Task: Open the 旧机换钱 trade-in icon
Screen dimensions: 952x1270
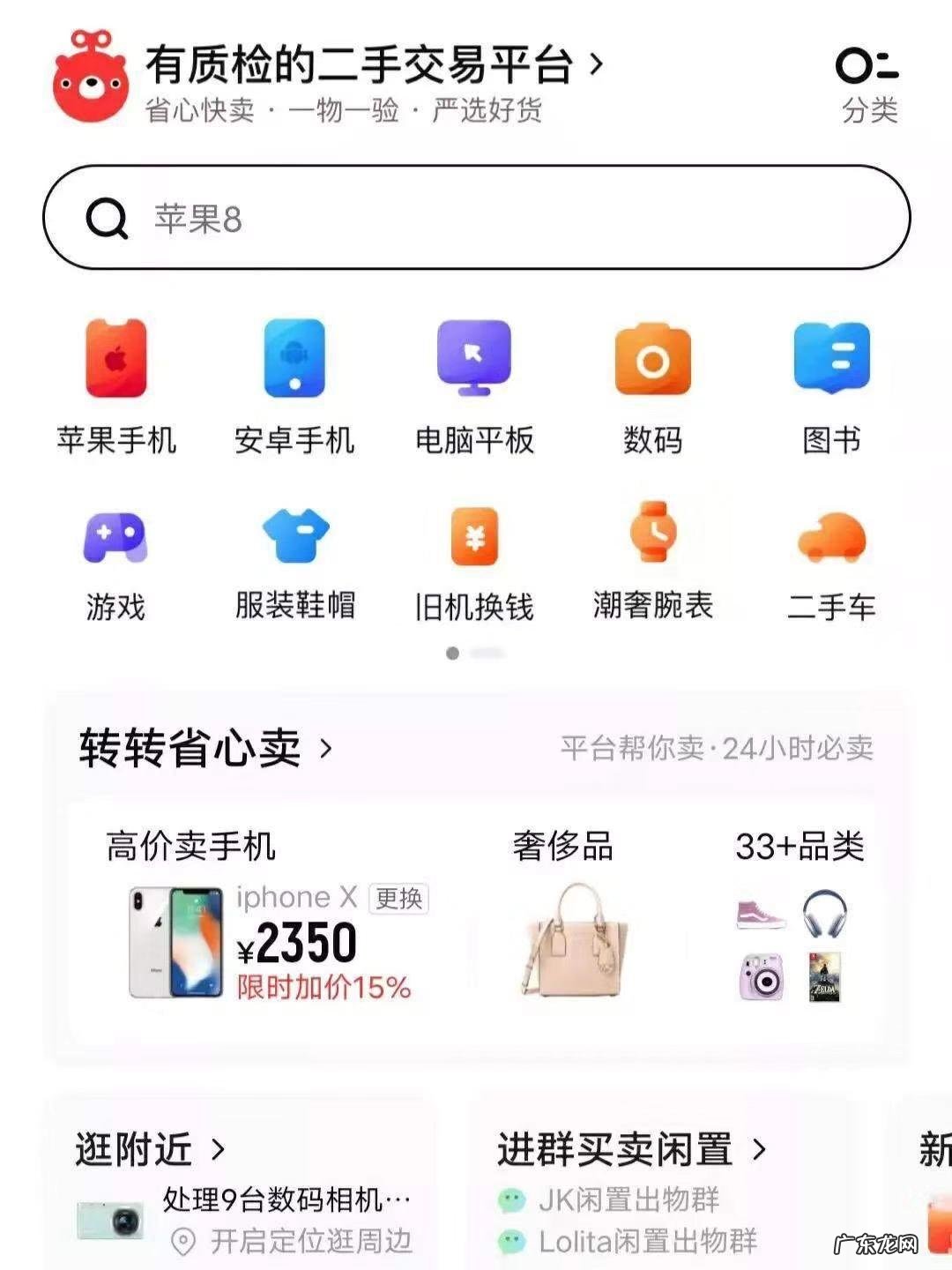Action: point(473,536)
